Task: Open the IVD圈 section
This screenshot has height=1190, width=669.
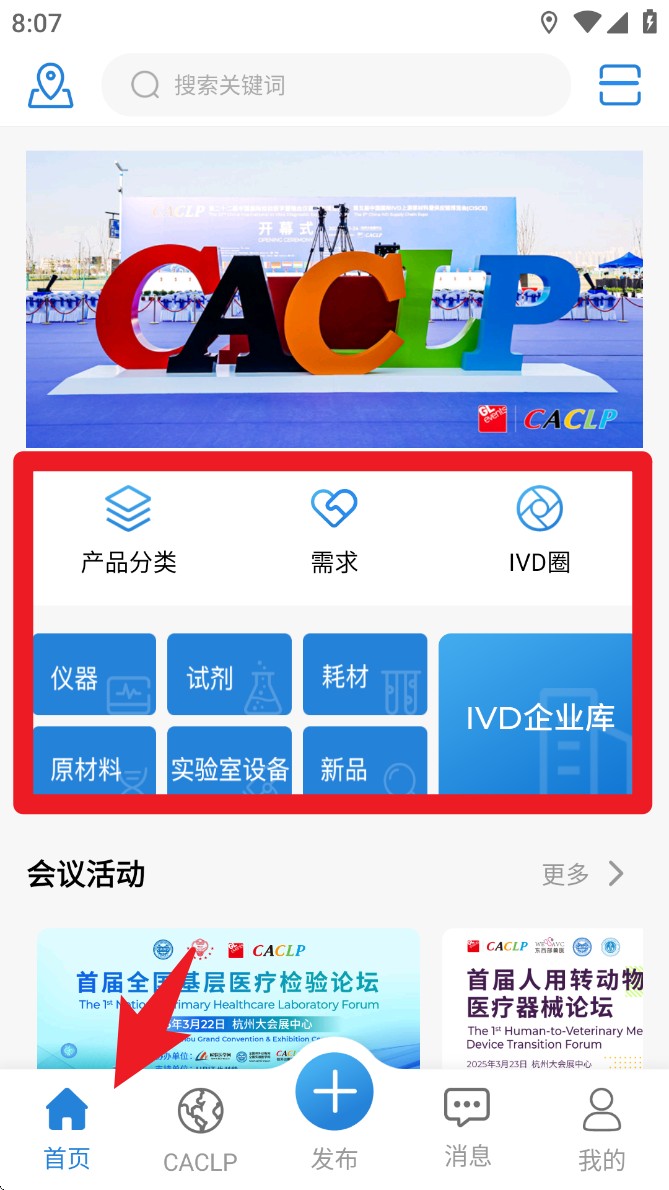Action: [539, 532]
